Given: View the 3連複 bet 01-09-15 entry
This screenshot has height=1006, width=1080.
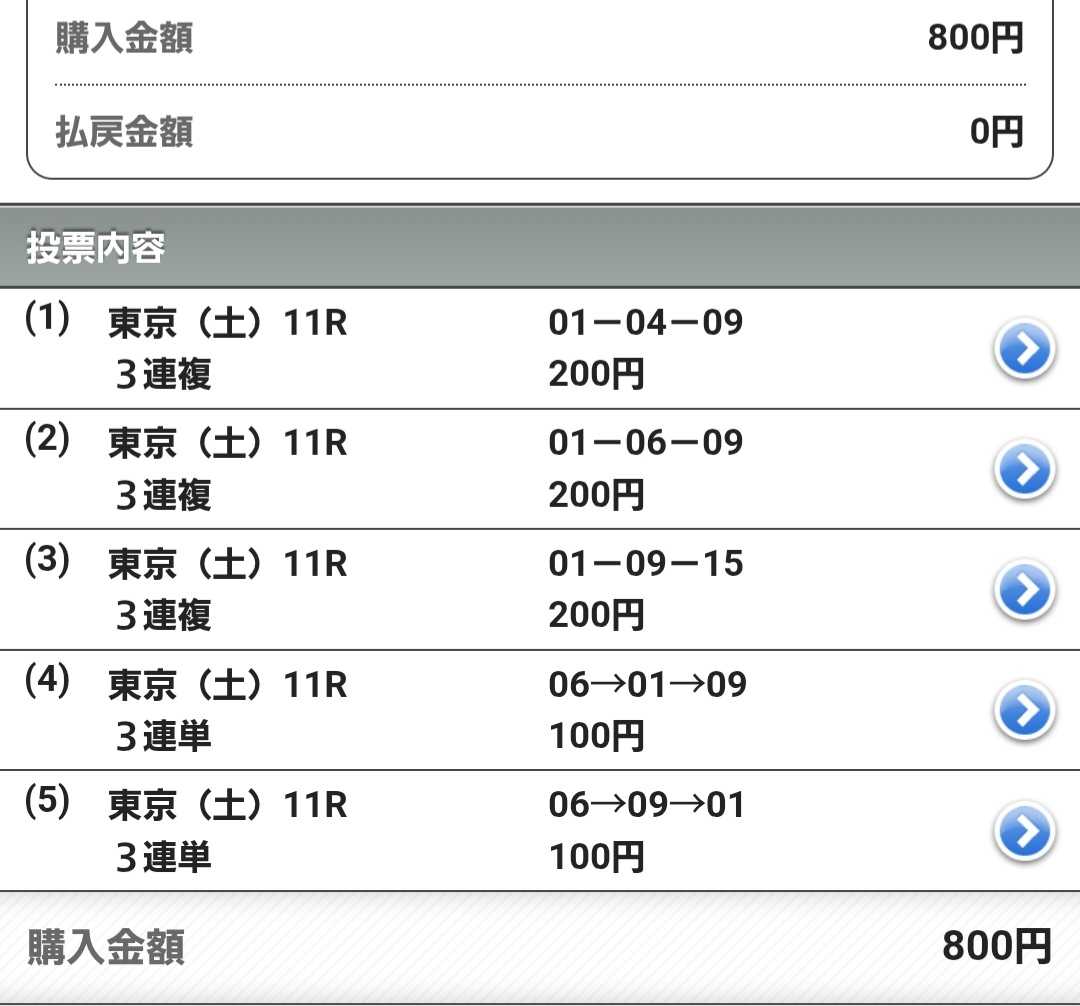Looking at the screenshot, I should (x=1024, y=591).
